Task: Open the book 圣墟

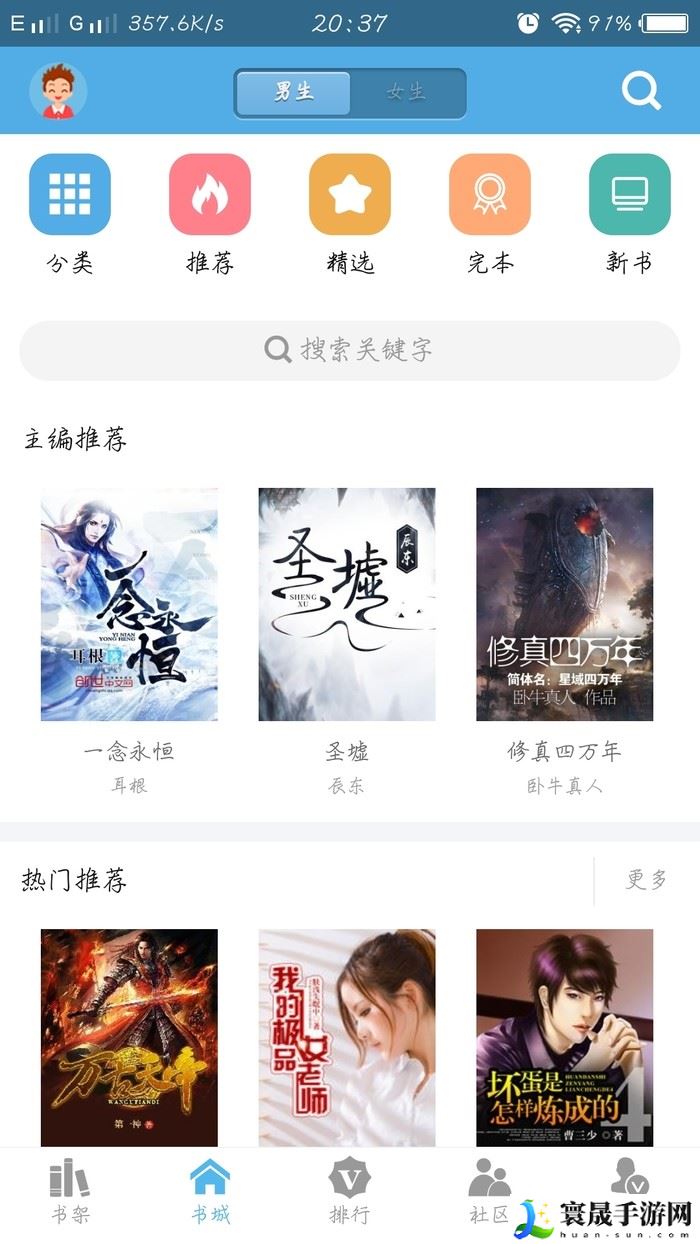Action: coord(347,604)
